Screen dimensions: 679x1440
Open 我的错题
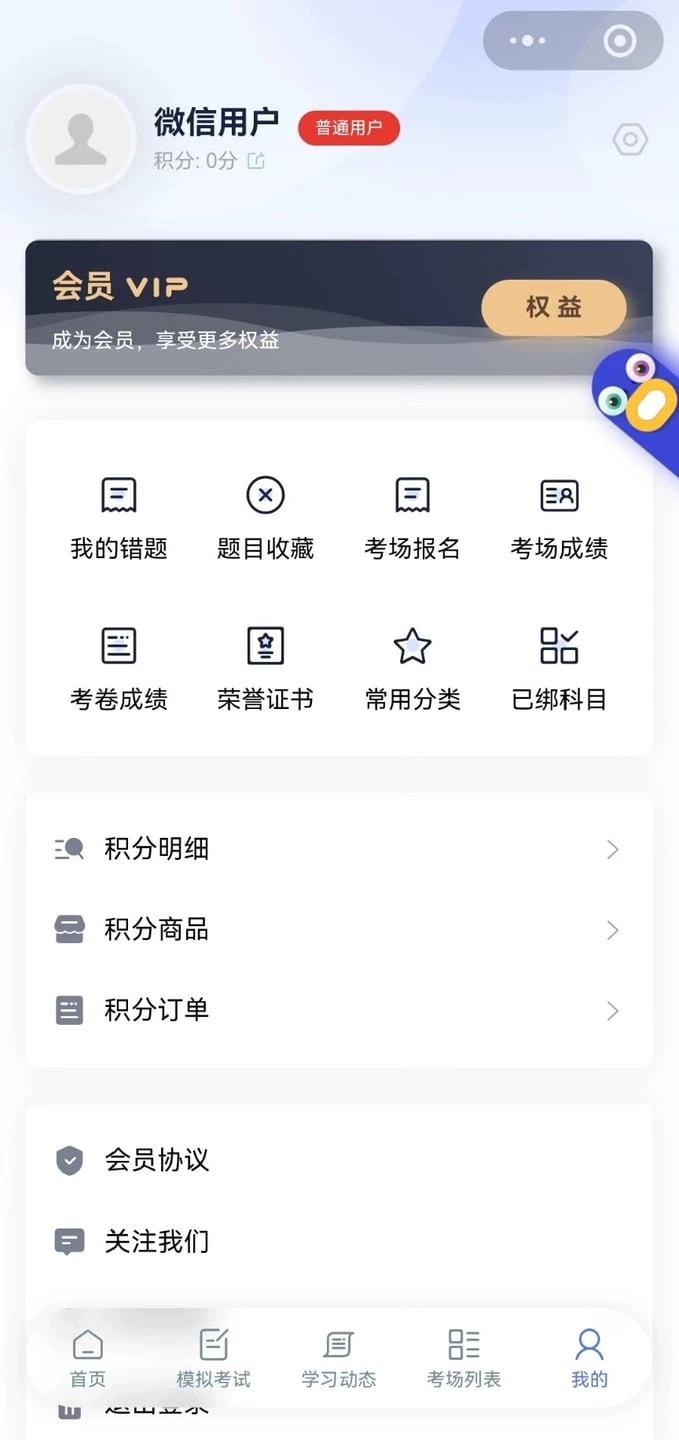pos(119,517)
